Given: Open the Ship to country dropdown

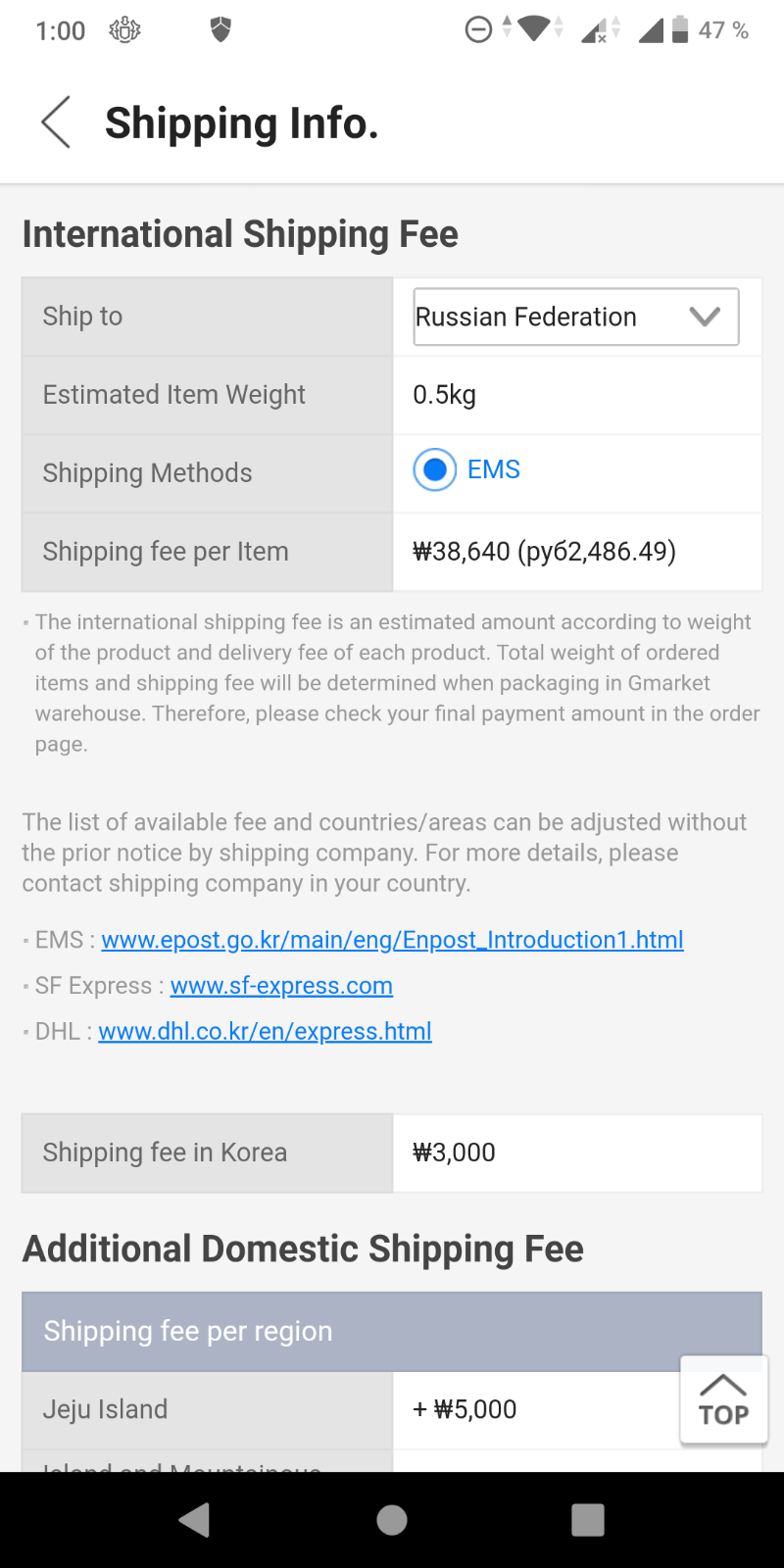Looking at the screenshot, I should [x=576, y=317].
